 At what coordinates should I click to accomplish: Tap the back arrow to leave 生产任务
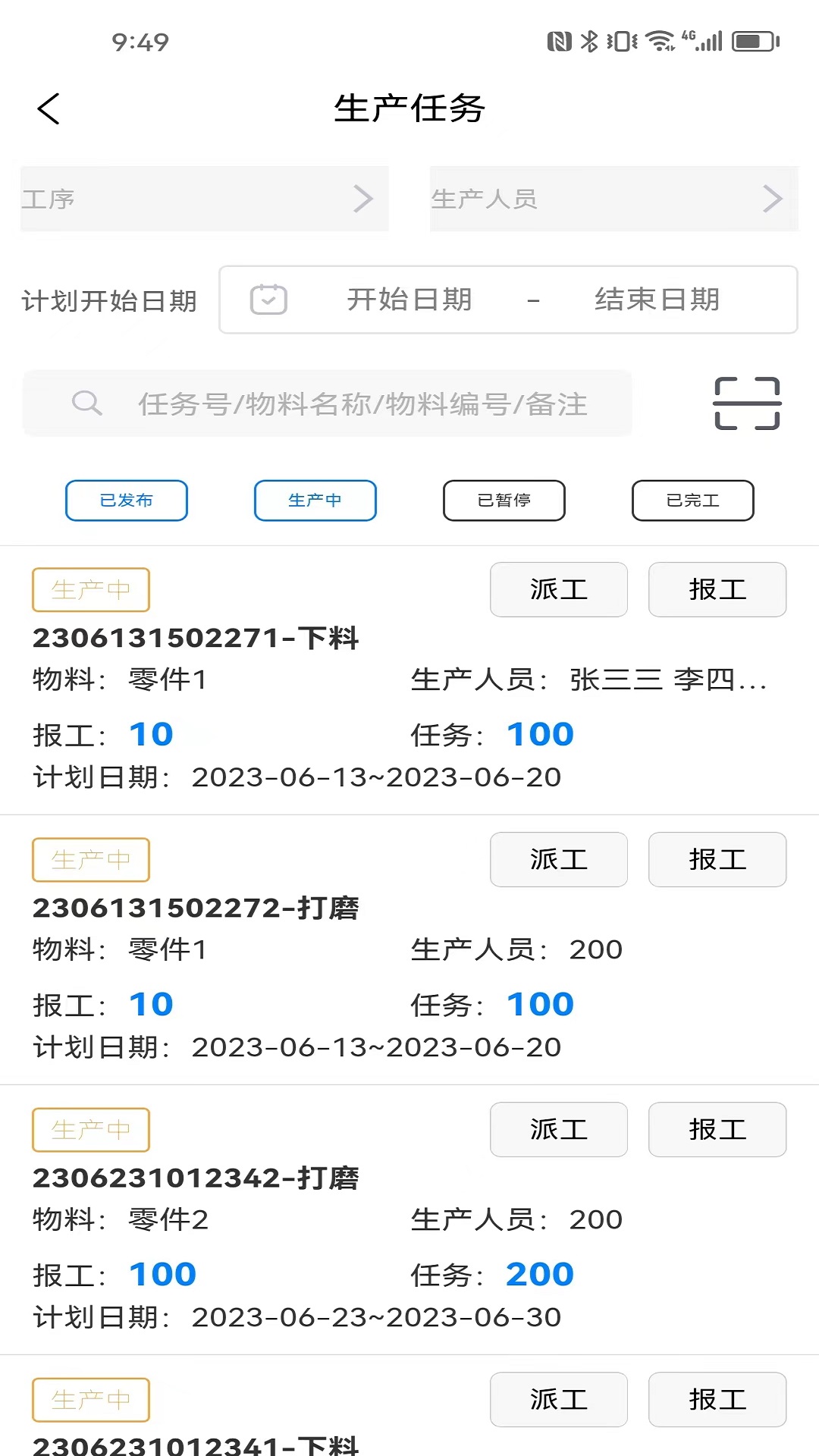[x=48, y=108]
